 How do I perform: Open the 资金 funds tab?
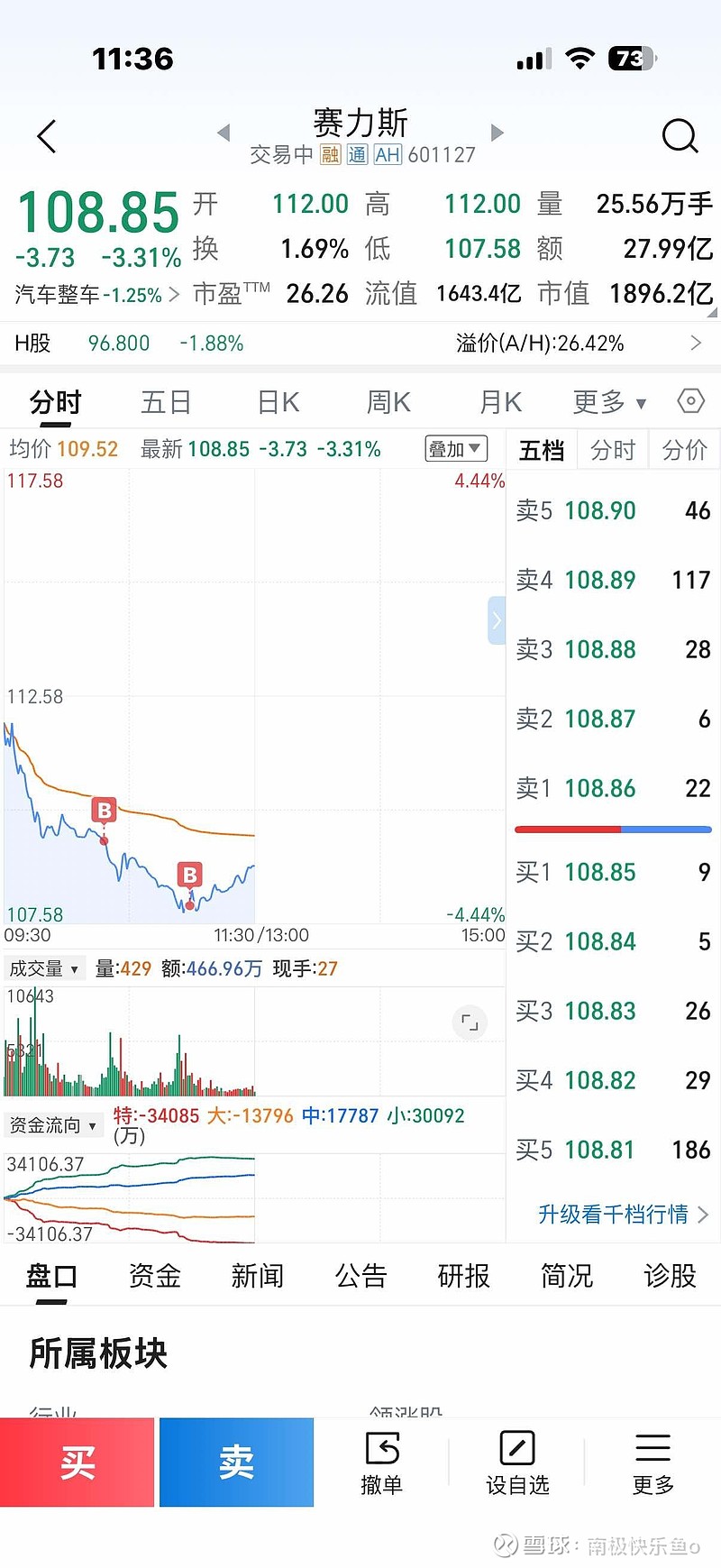153,1276
